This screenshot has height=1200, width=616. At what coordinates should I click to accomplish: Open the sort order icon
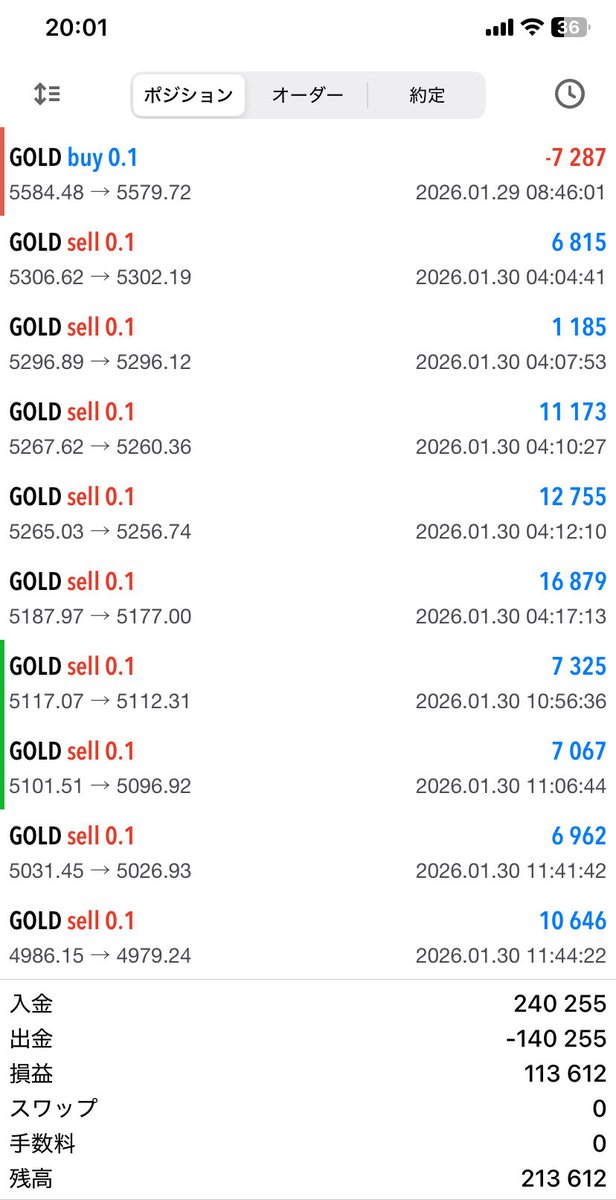(x=47, y=95)
